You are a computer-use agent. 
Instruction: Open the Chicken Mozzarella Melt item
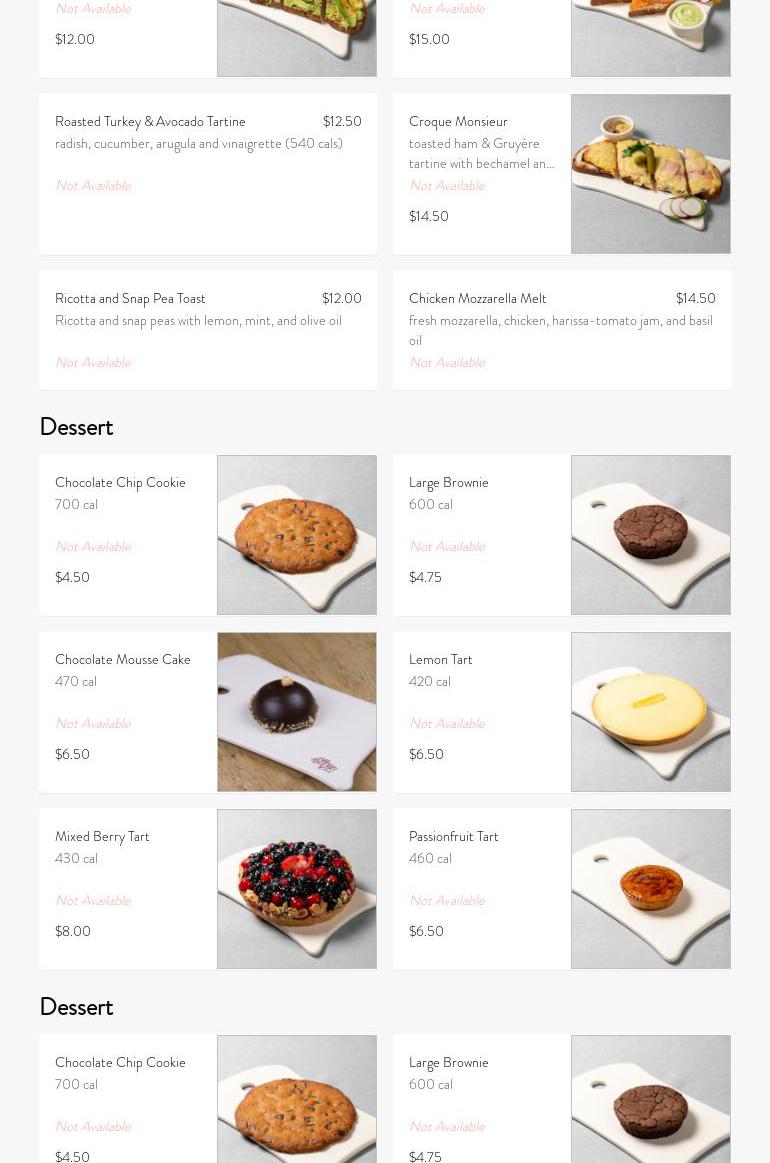561,329
